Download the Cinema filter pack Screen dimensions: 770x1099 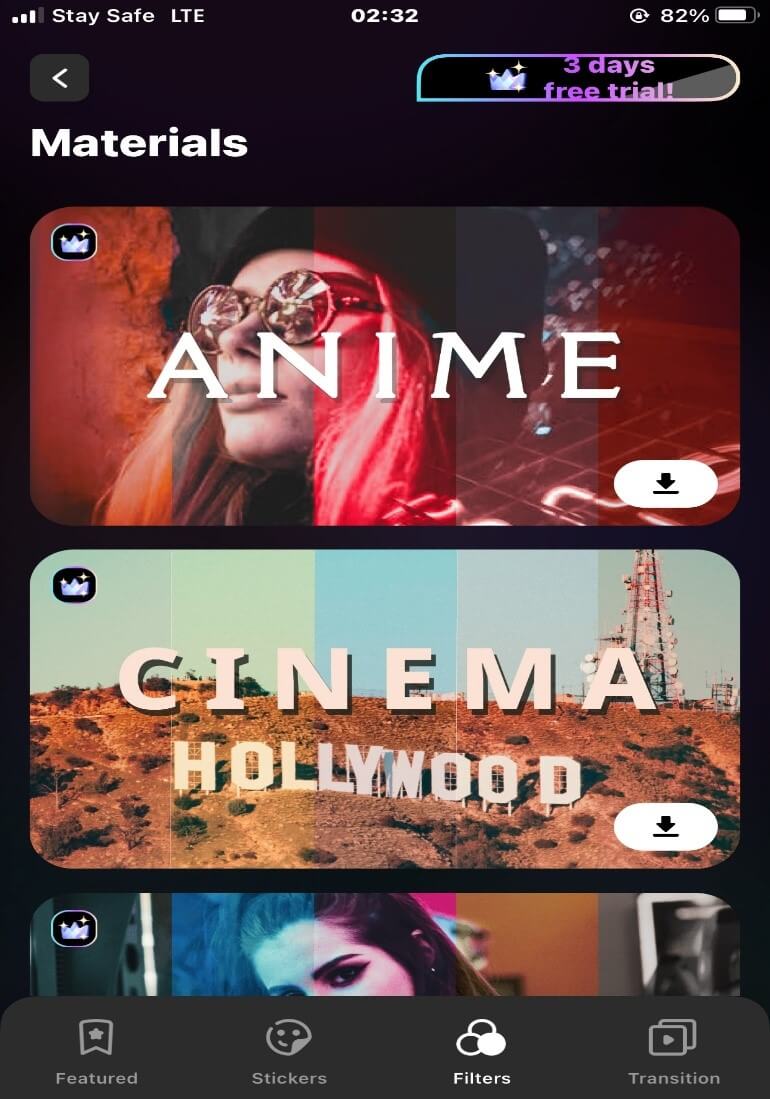point(665,826)
